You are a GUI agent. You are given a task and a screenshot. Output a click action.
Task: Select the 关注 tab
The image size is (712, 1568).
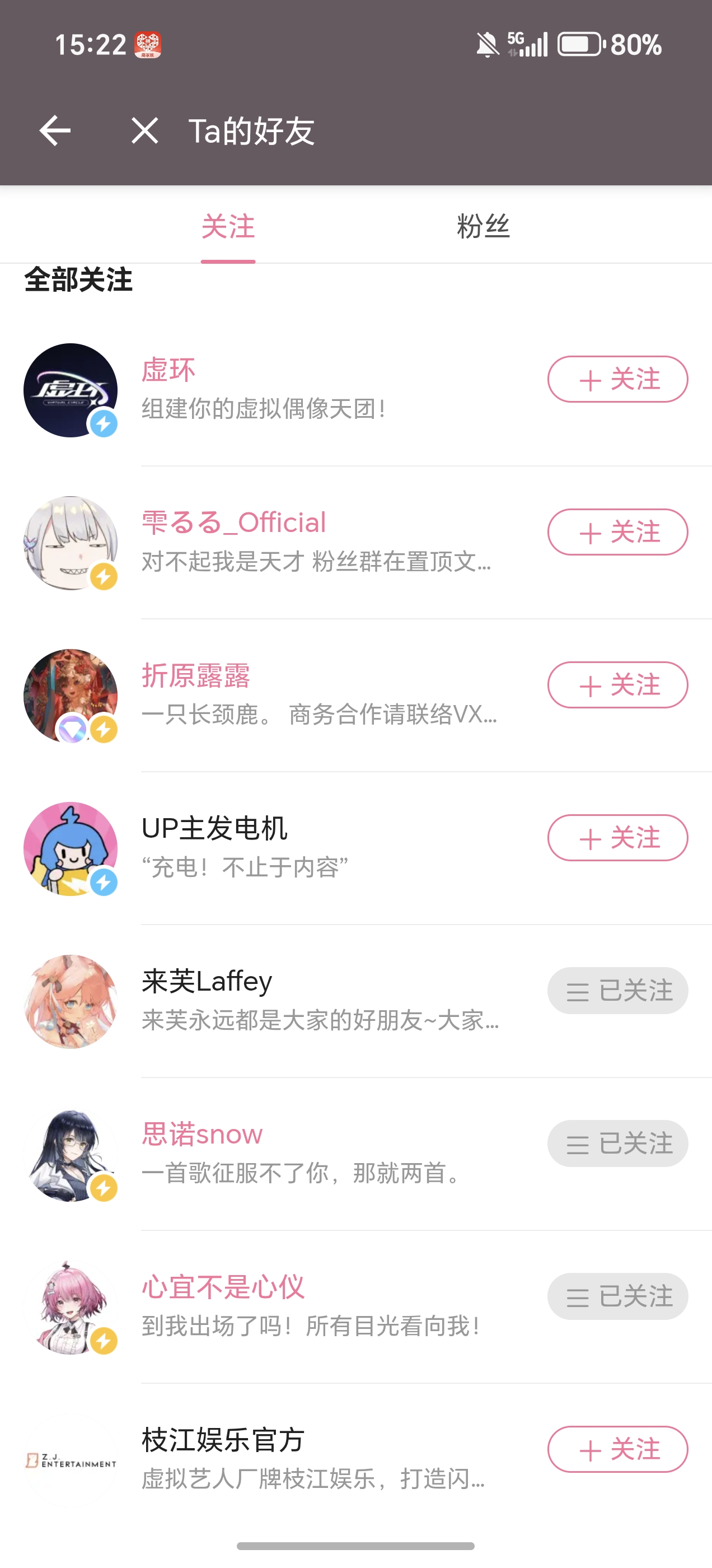coord(228,226)
